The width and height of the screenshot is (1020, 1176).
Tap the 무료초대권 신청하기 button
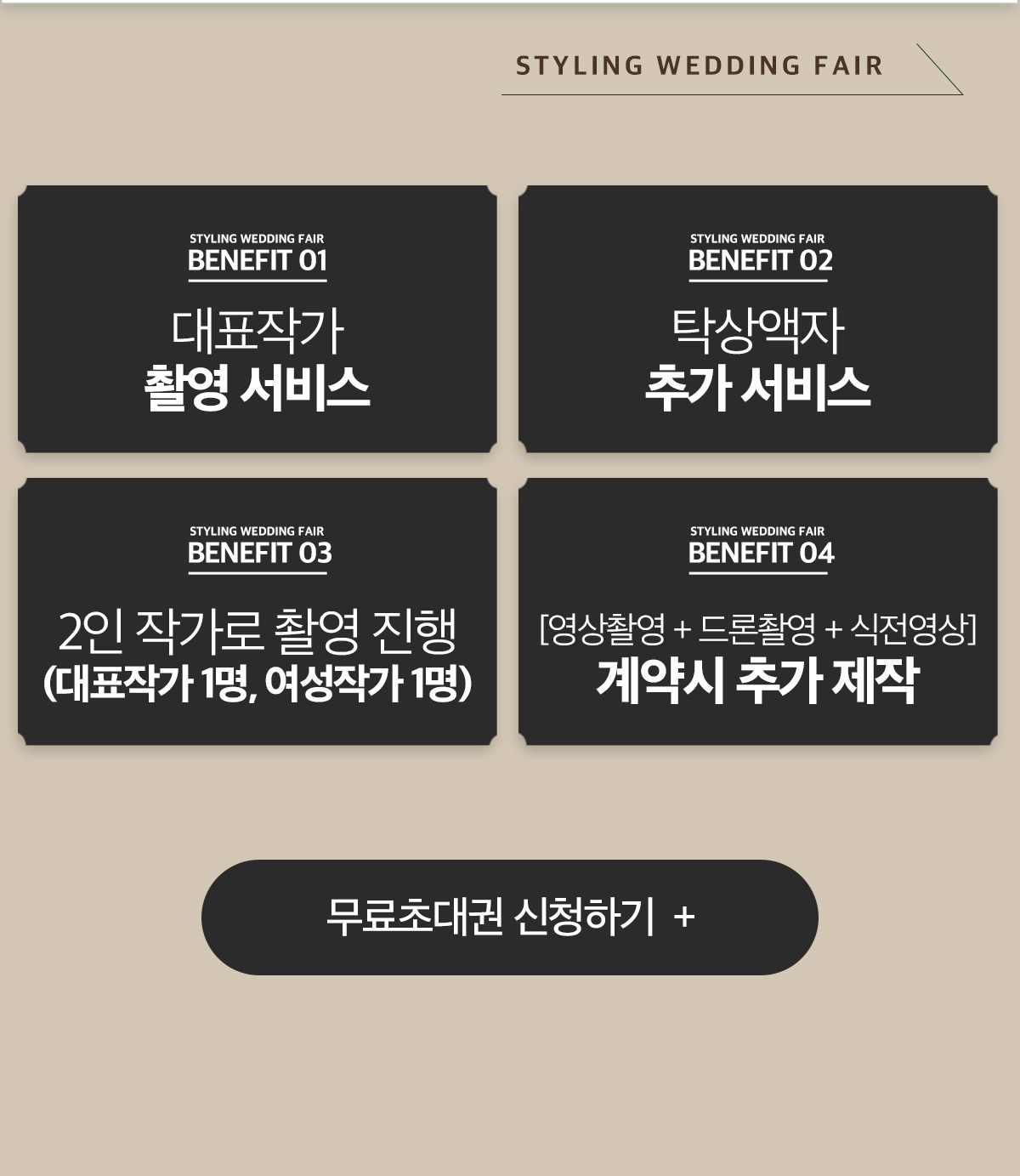click(510, 917)
